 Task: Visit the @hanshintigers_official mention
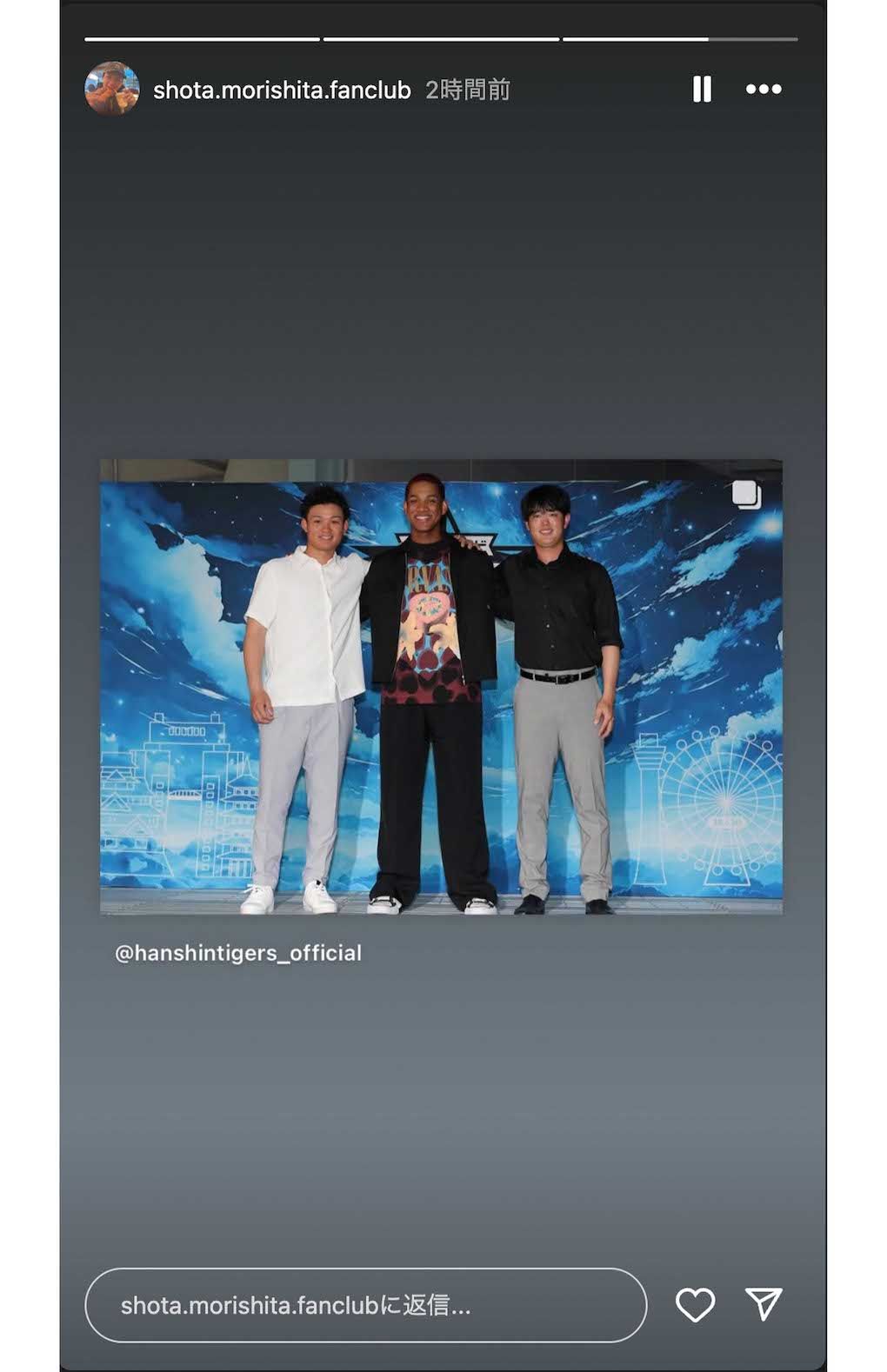point(238,953)
